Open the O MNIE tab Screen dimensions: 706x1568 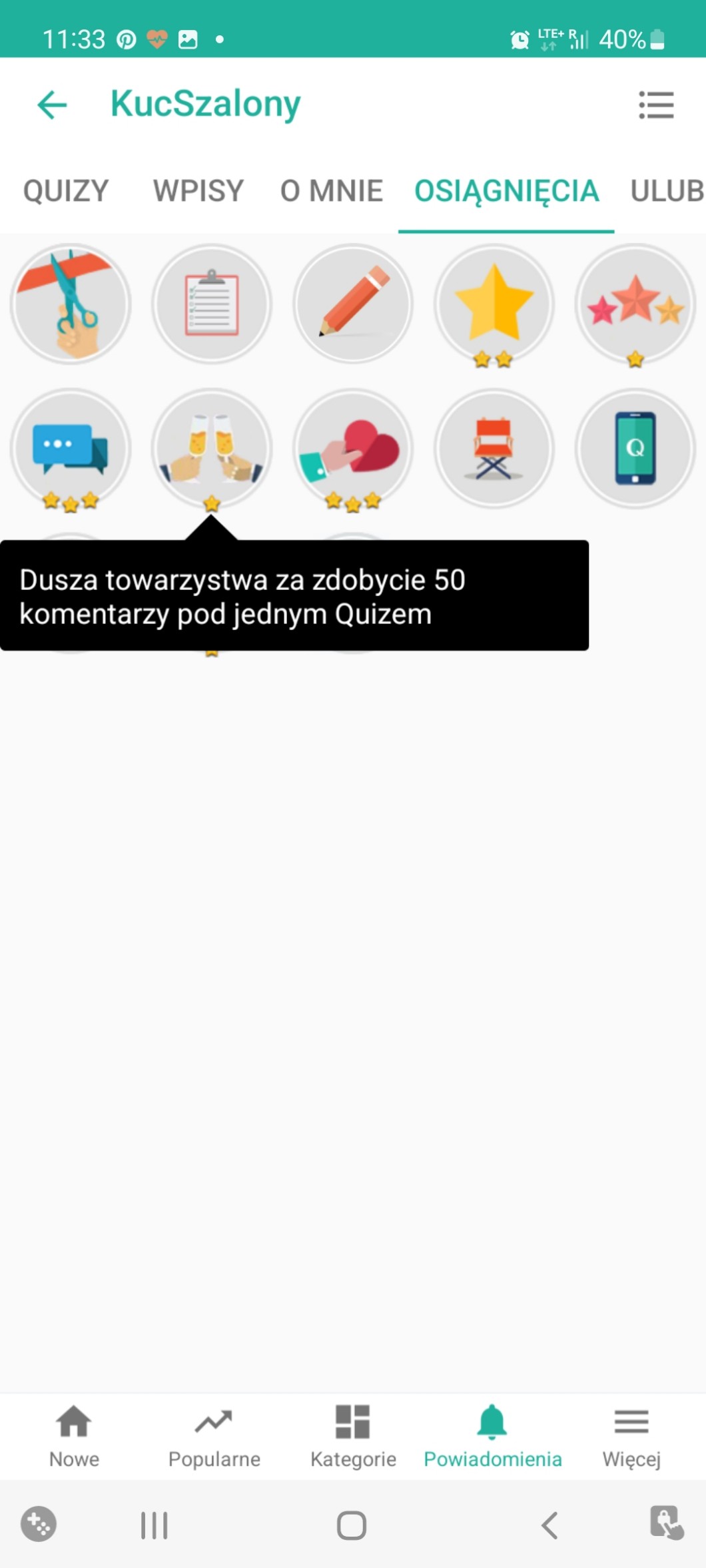tap(332, 191)
